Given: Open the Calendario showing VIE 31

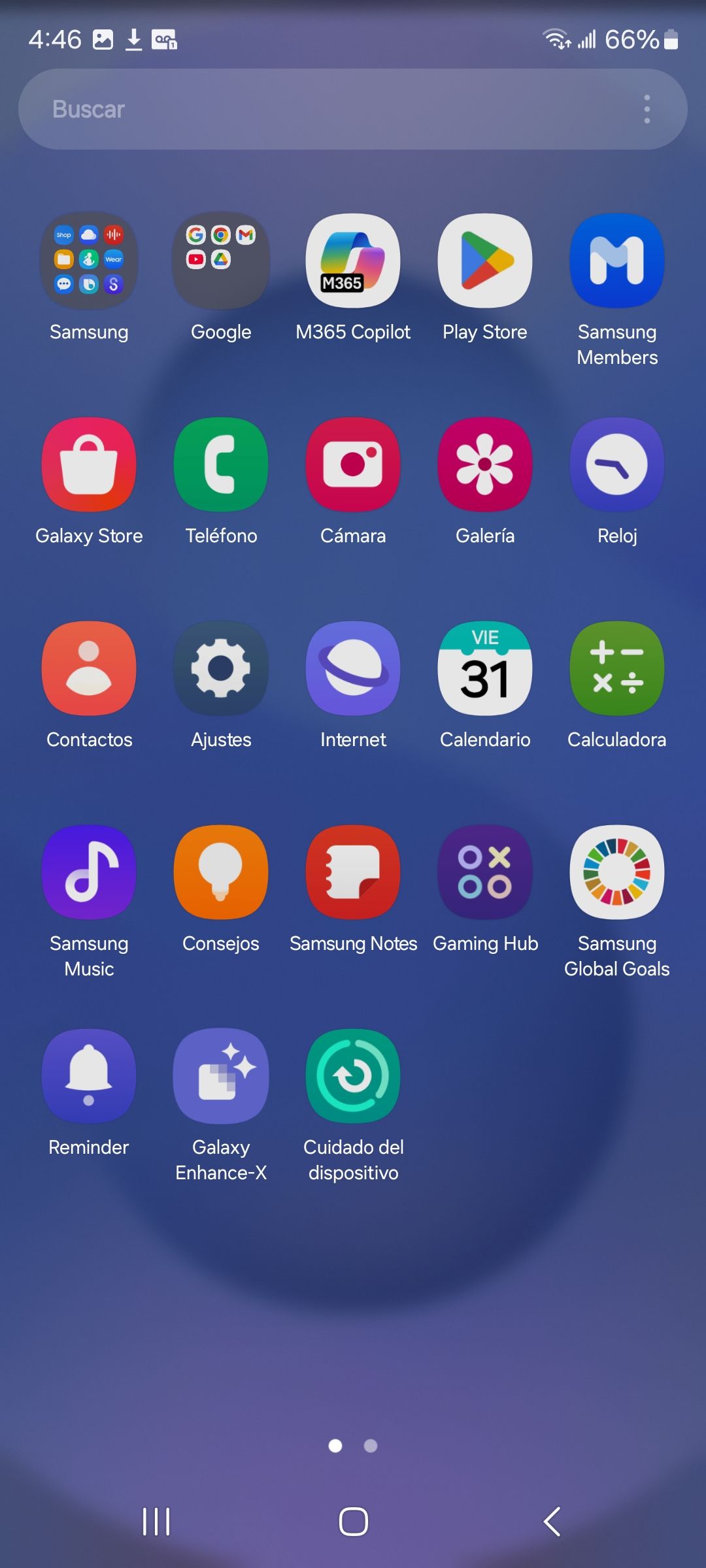Looking at the screenshot, I should [x=485, y=668].
